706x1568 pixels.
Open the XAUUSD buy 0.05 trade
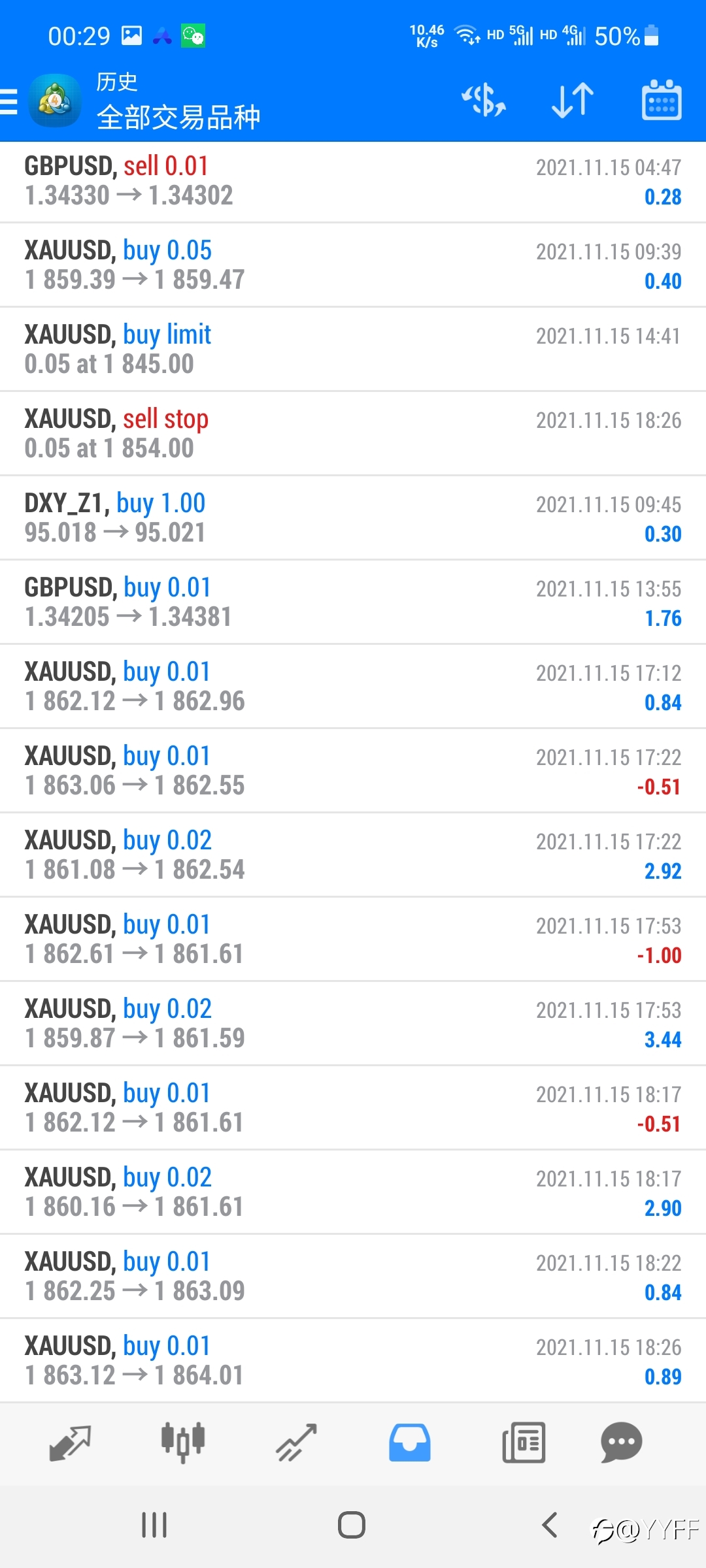[353, 265]
